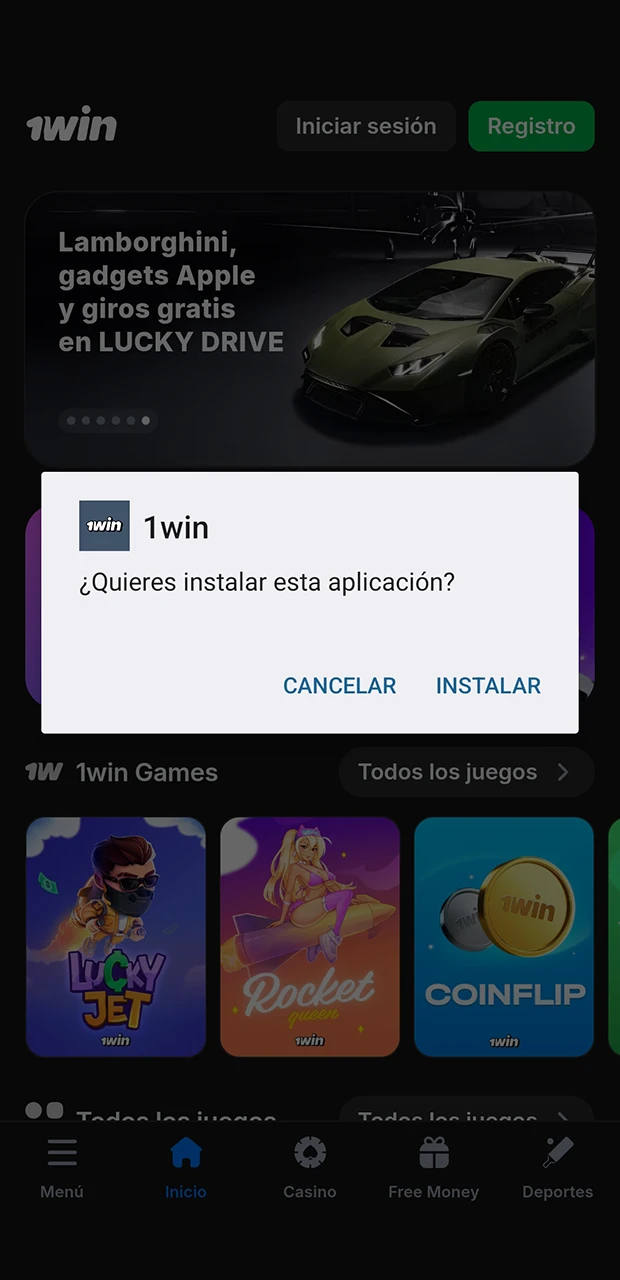Go to the Casino tab
Image resolution: width=620 pixels, height=1280 pixels.
click(310, 1168)
